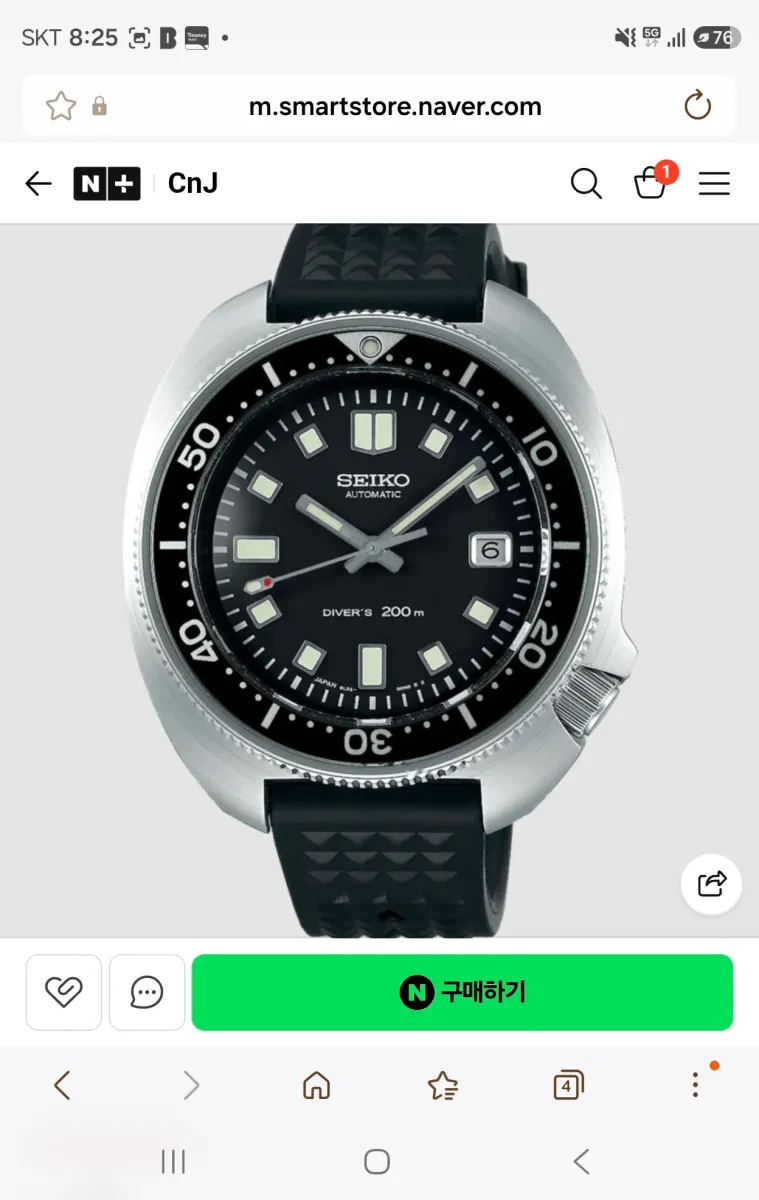Open the browser home page

[x=316, y=1085]
